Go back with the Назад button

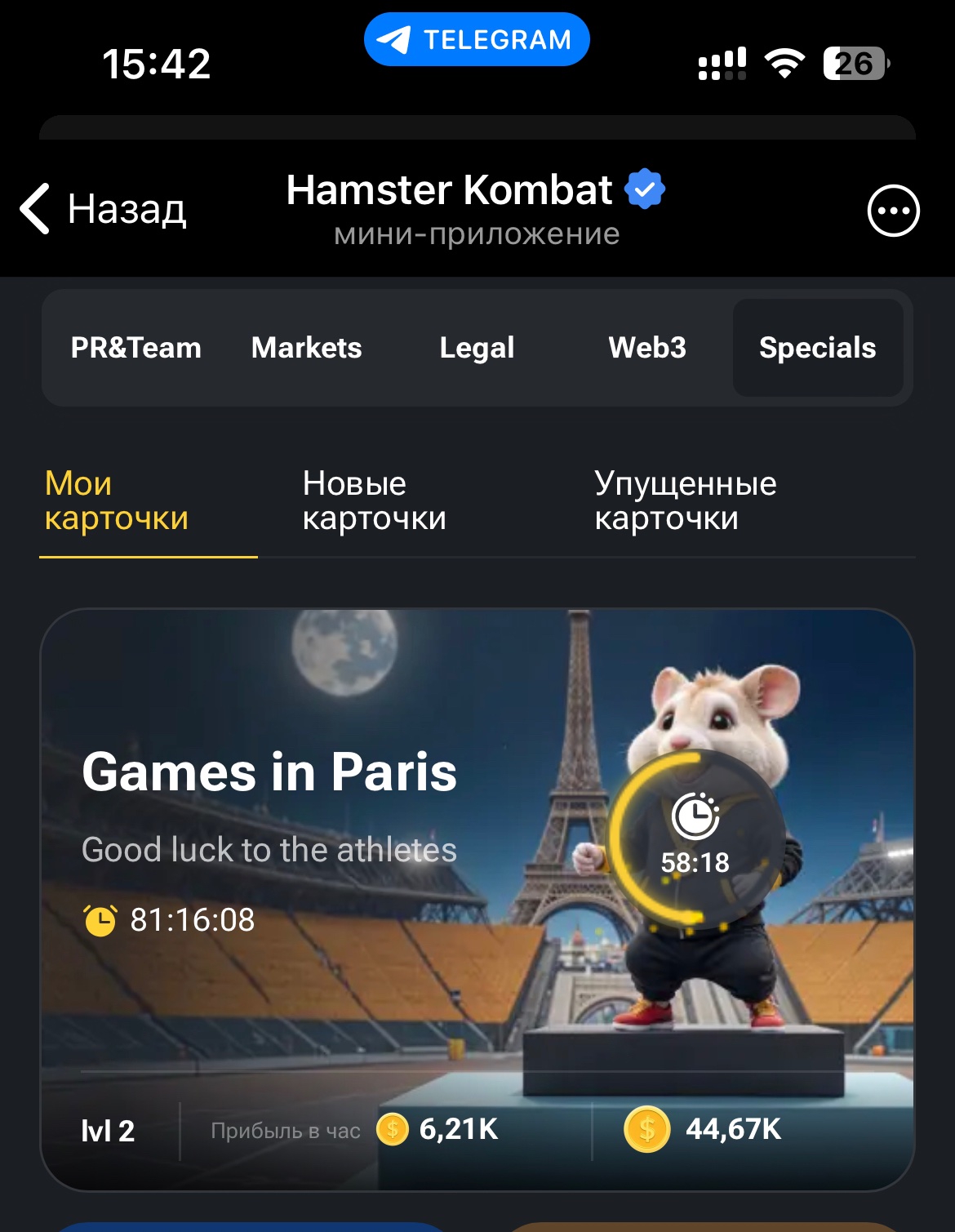click(104, 209)
